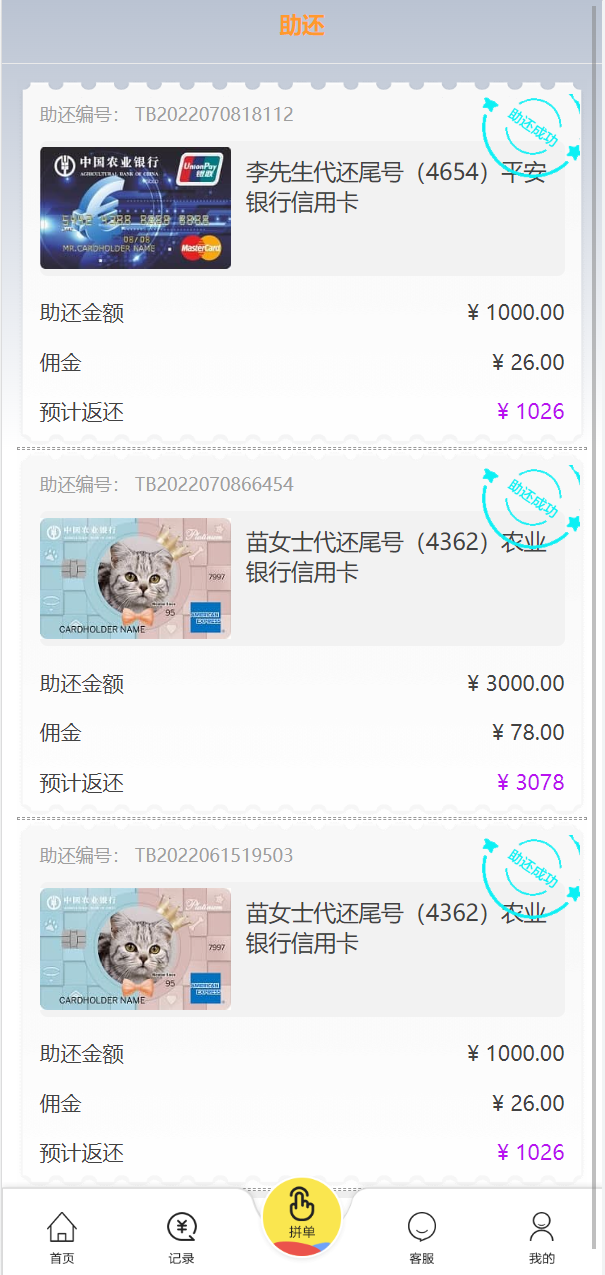Switch to the 我的 profile tab

pyautogui.click(x=542, y=1237)
